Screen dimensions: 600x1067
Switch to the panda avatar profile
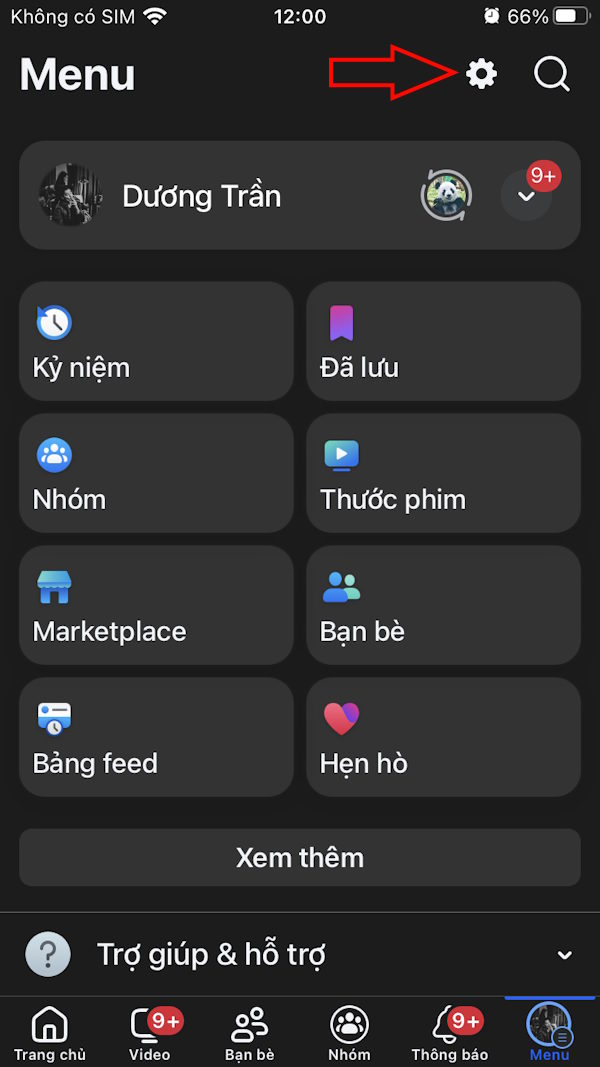[445, 196]
